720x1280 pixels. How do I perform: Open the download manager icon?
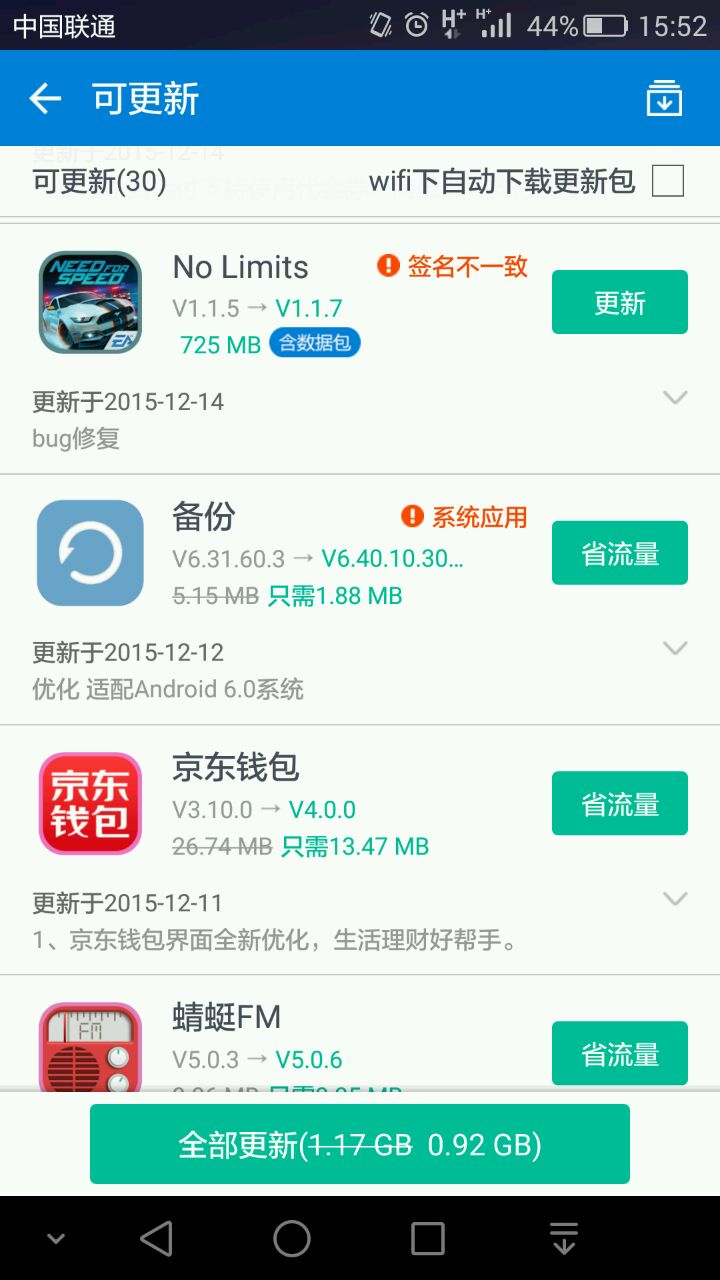click(x=664, y=98)
